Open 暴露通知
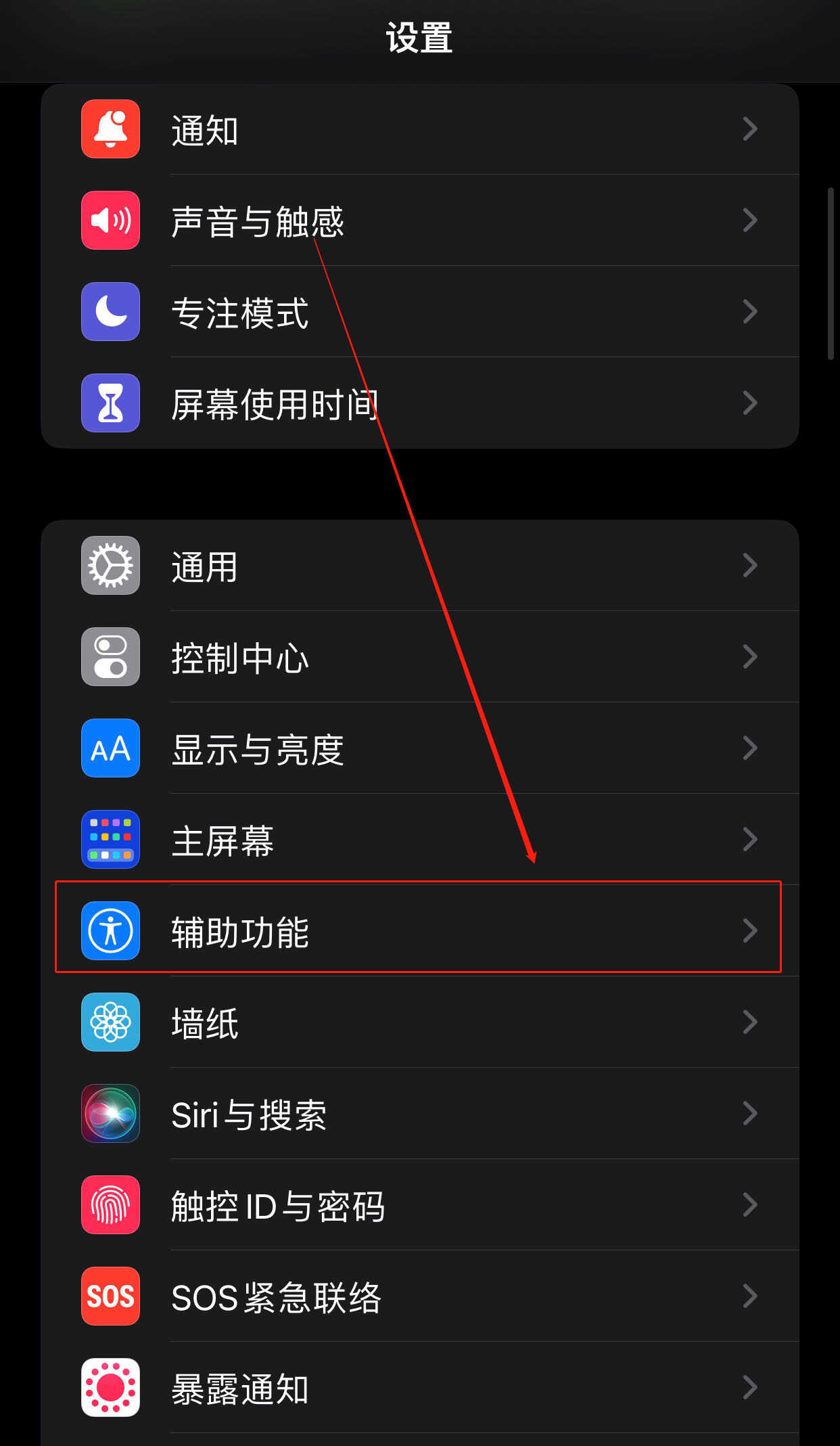840x1446 pixels. (x=419, y=1388)
